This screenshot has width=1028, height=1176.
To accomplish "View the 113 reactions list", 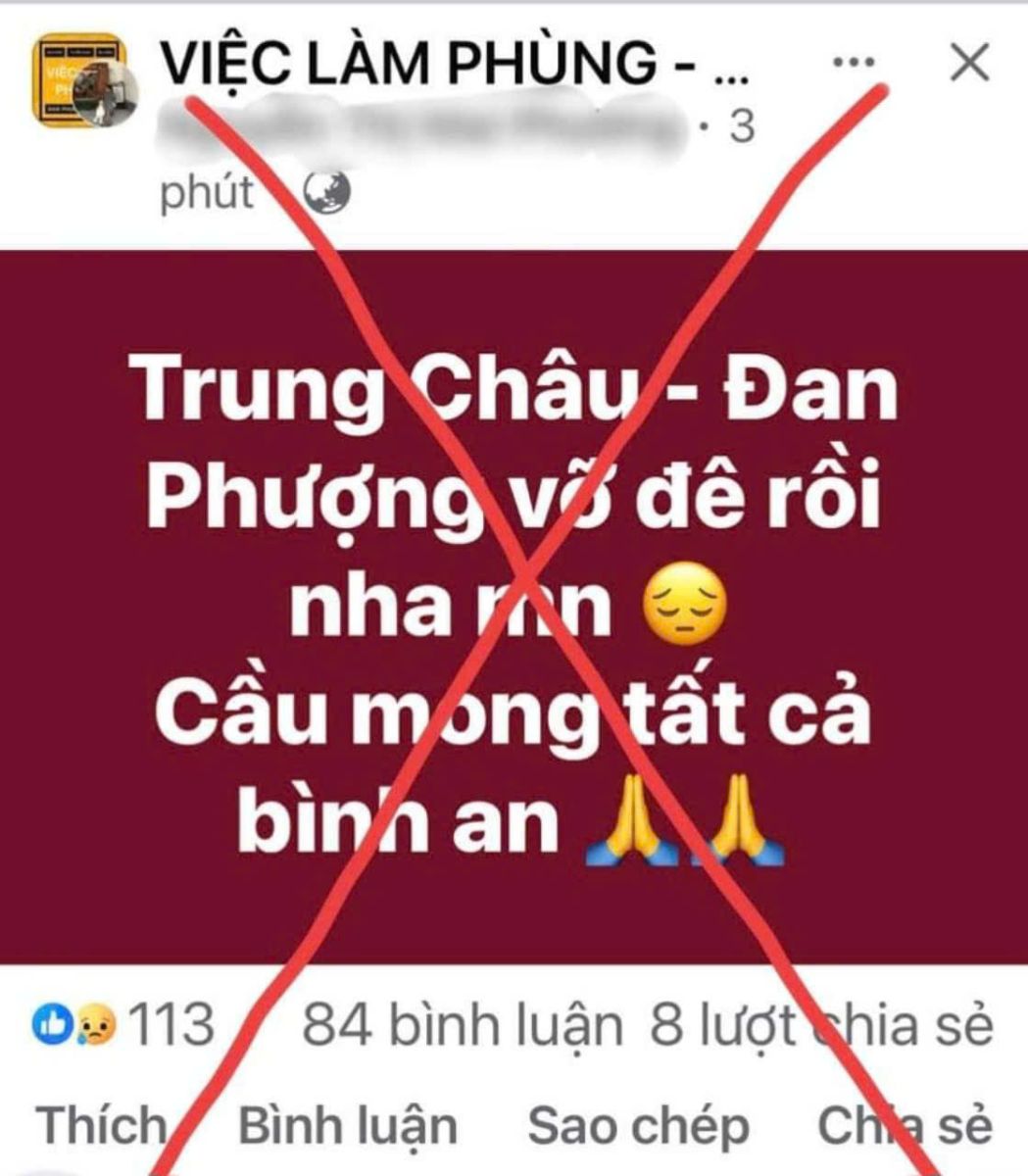I will (x=123, y=1025).
